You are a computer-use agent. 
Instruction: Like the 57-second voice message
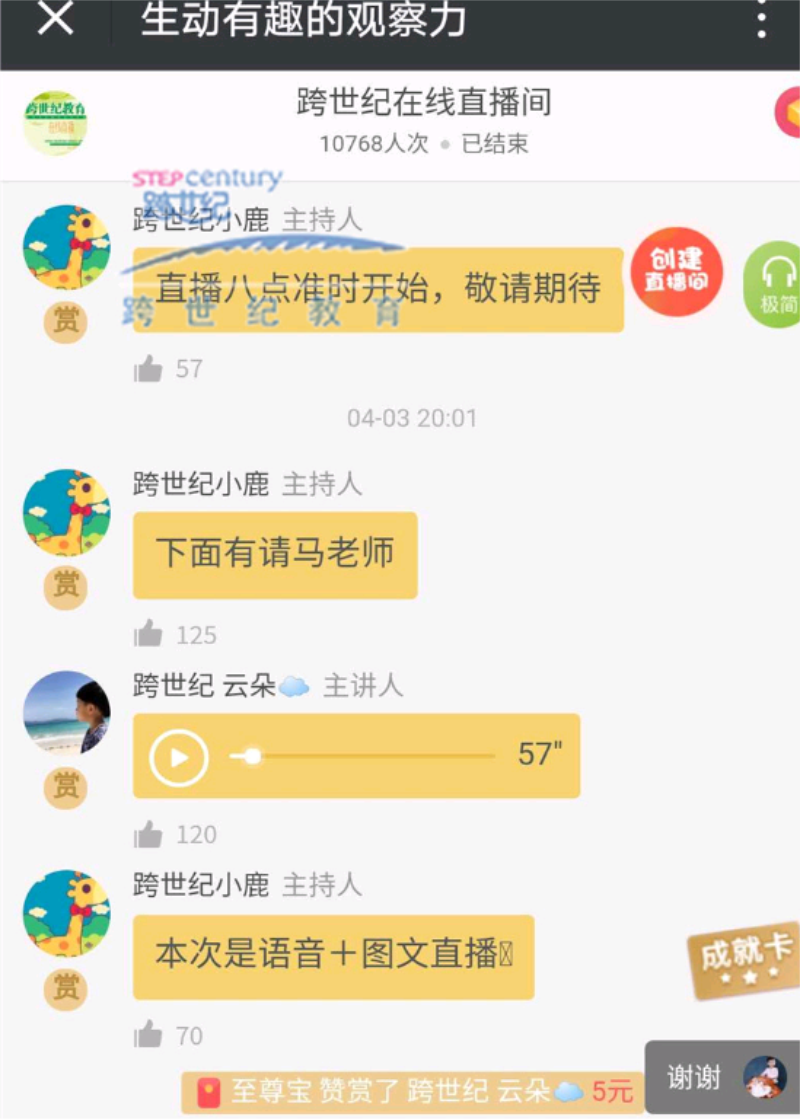[149, 834]
